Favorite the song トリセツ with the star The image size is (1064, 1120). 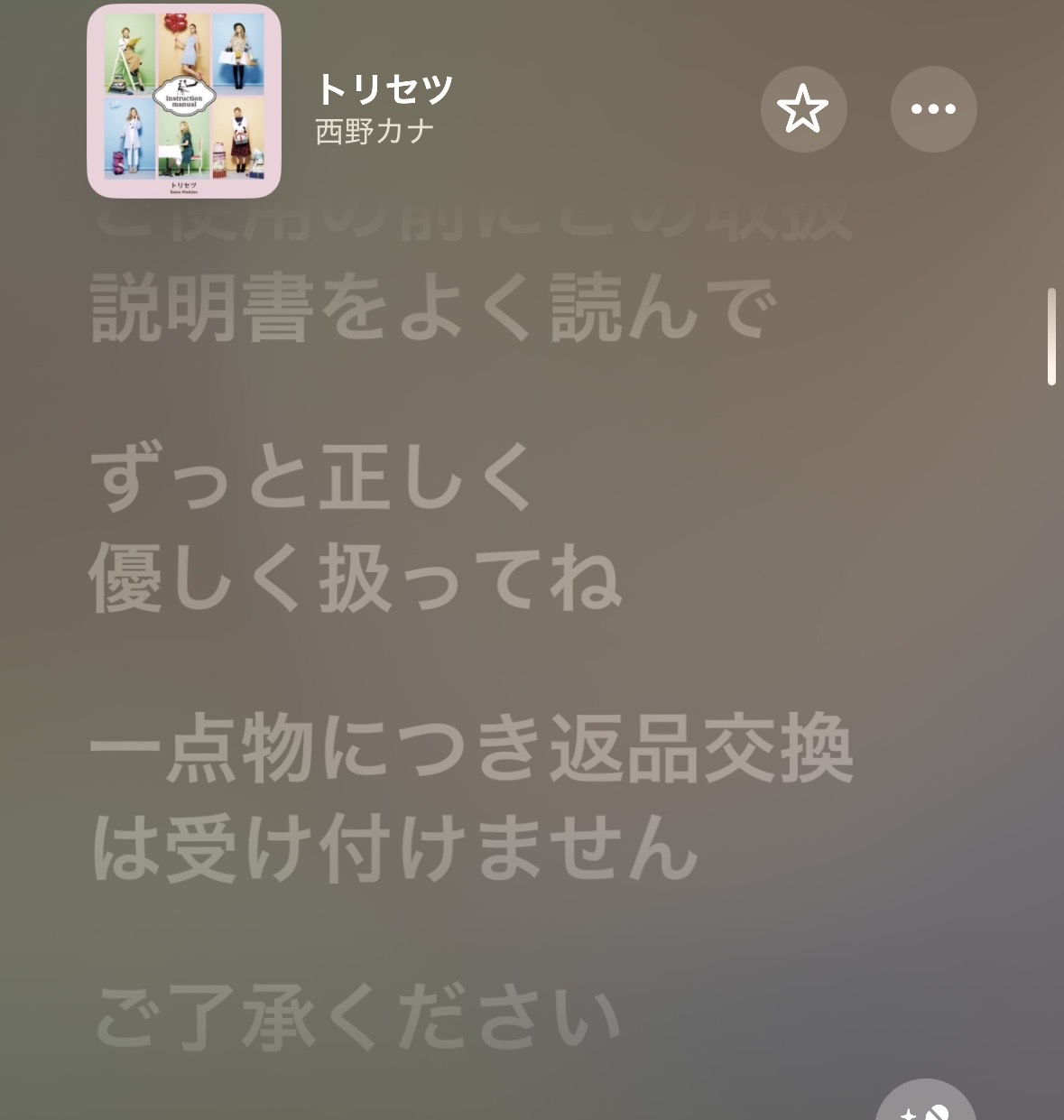pos(802,109)
